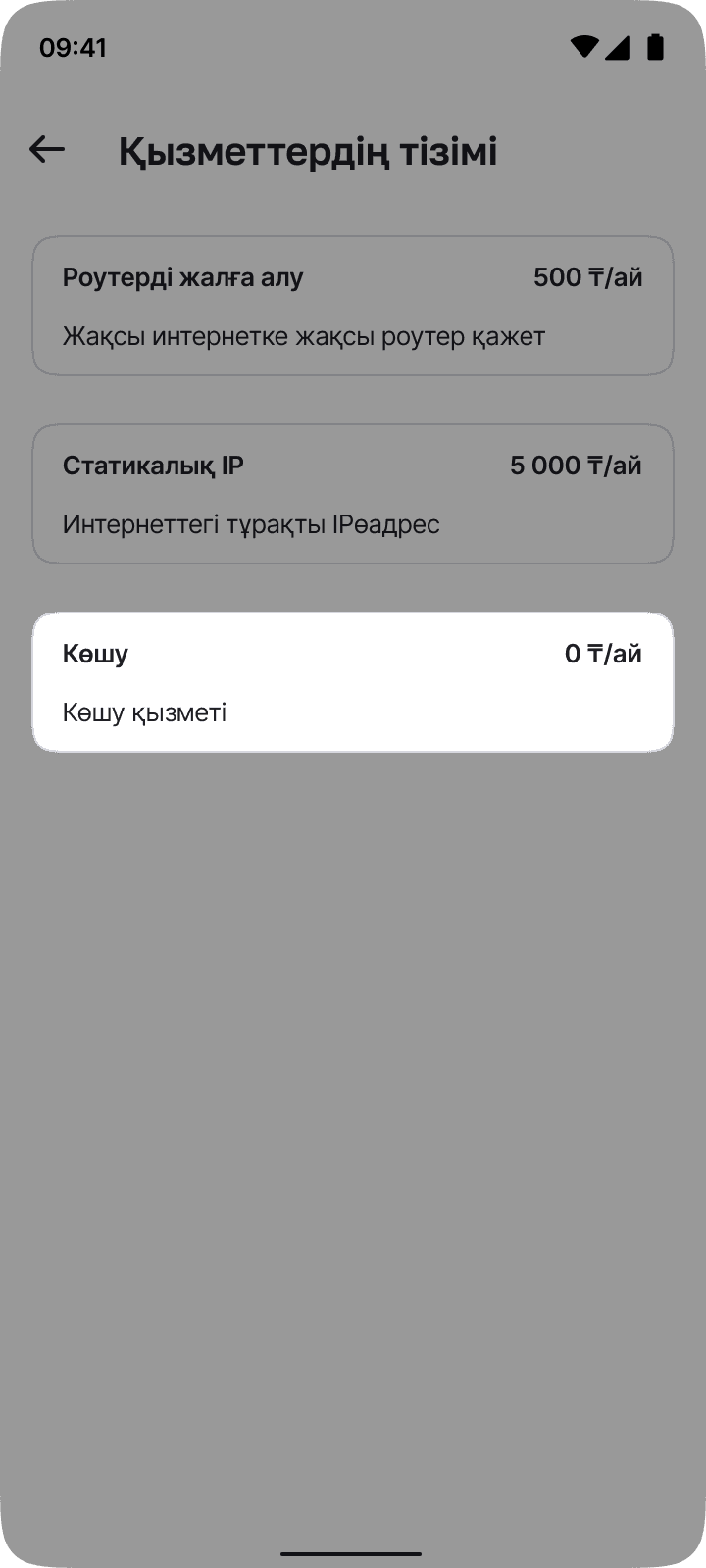
Task: Open the Роутерді жалға алу service card
Action: point(352,306)
